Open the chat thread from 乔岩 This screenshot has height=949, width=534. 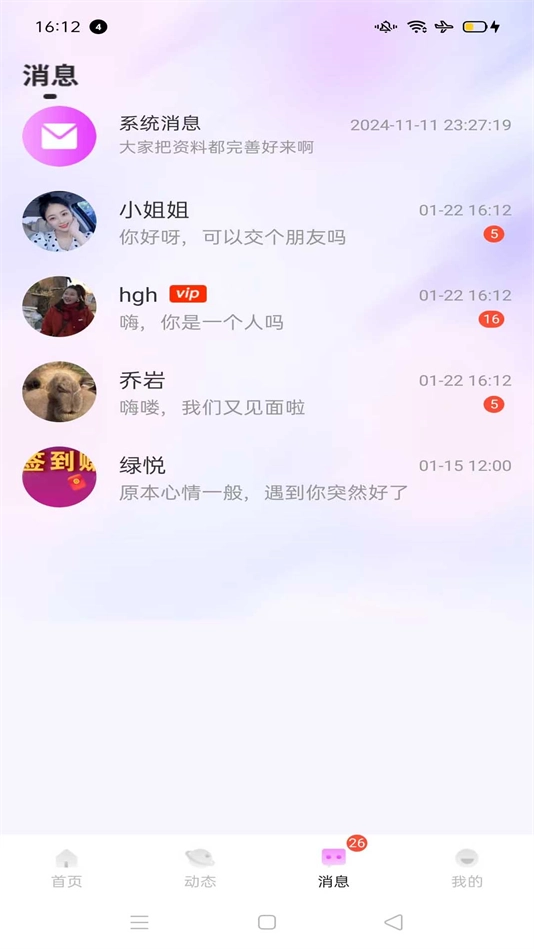267,392
